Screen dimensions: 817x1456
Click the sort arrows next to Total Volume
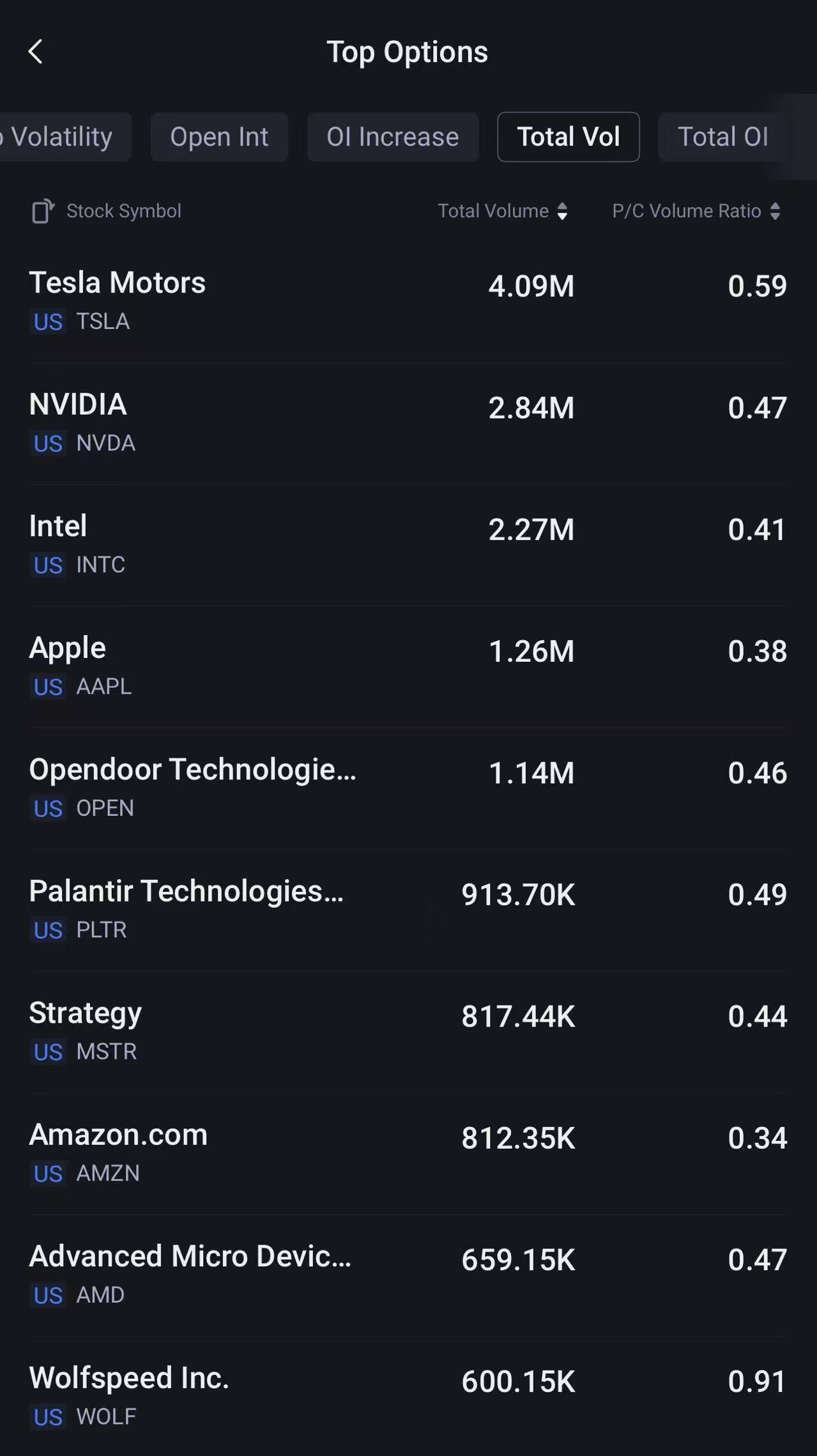point(562,211)
